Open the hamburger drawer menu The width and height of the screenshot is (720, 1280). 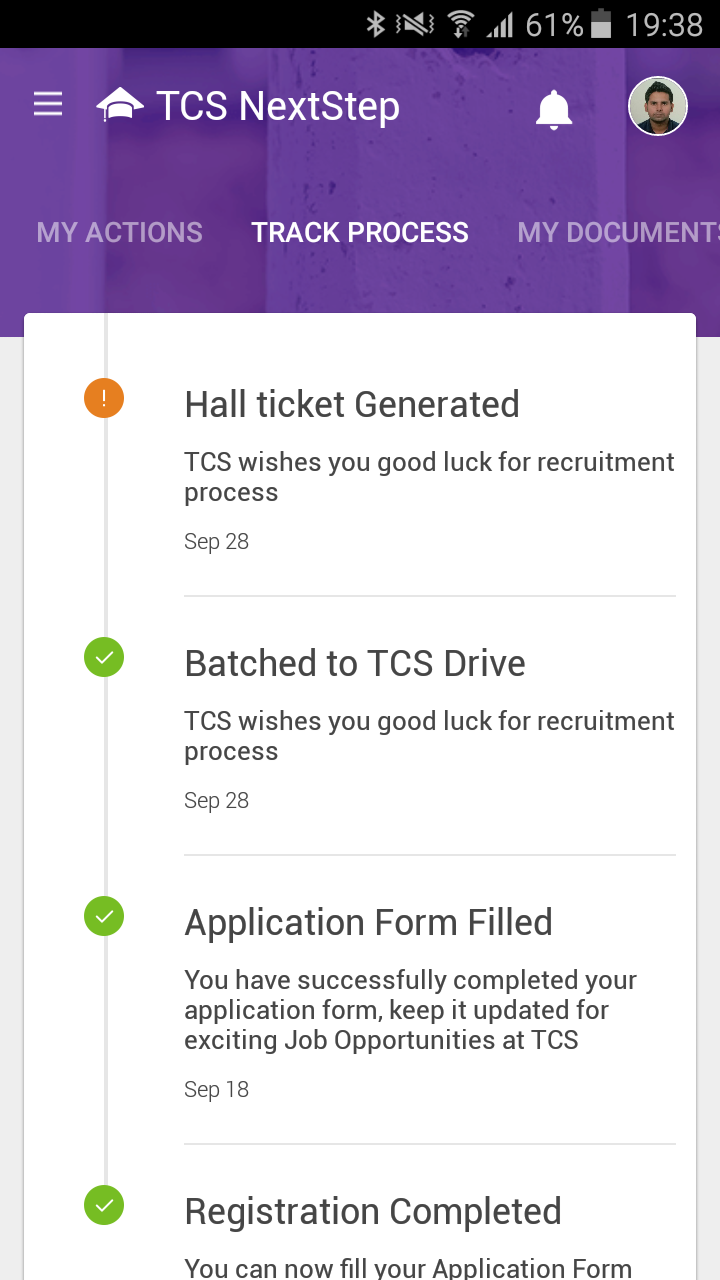(x=48, y=105)
